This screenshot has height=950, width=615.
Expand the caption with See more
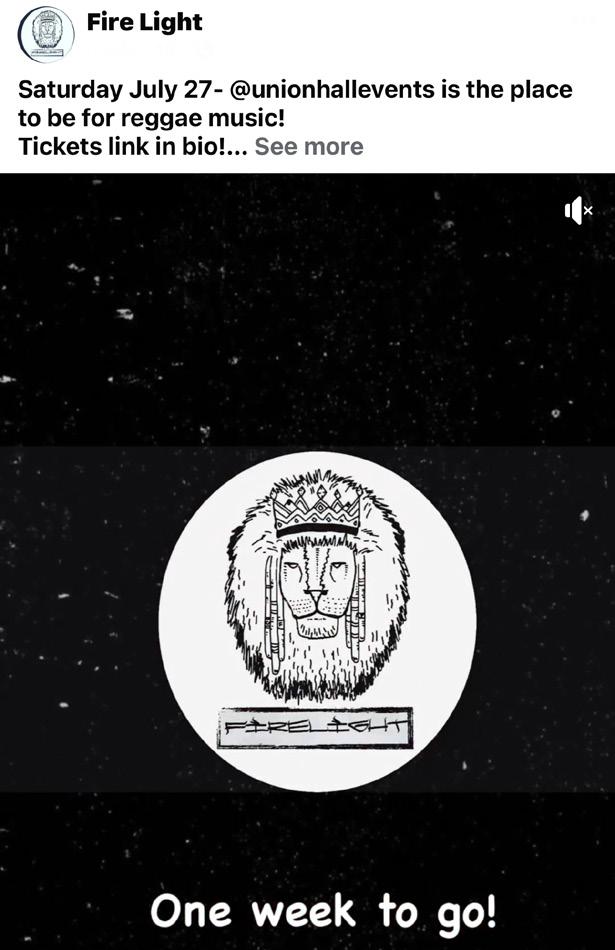coord(309,146)
